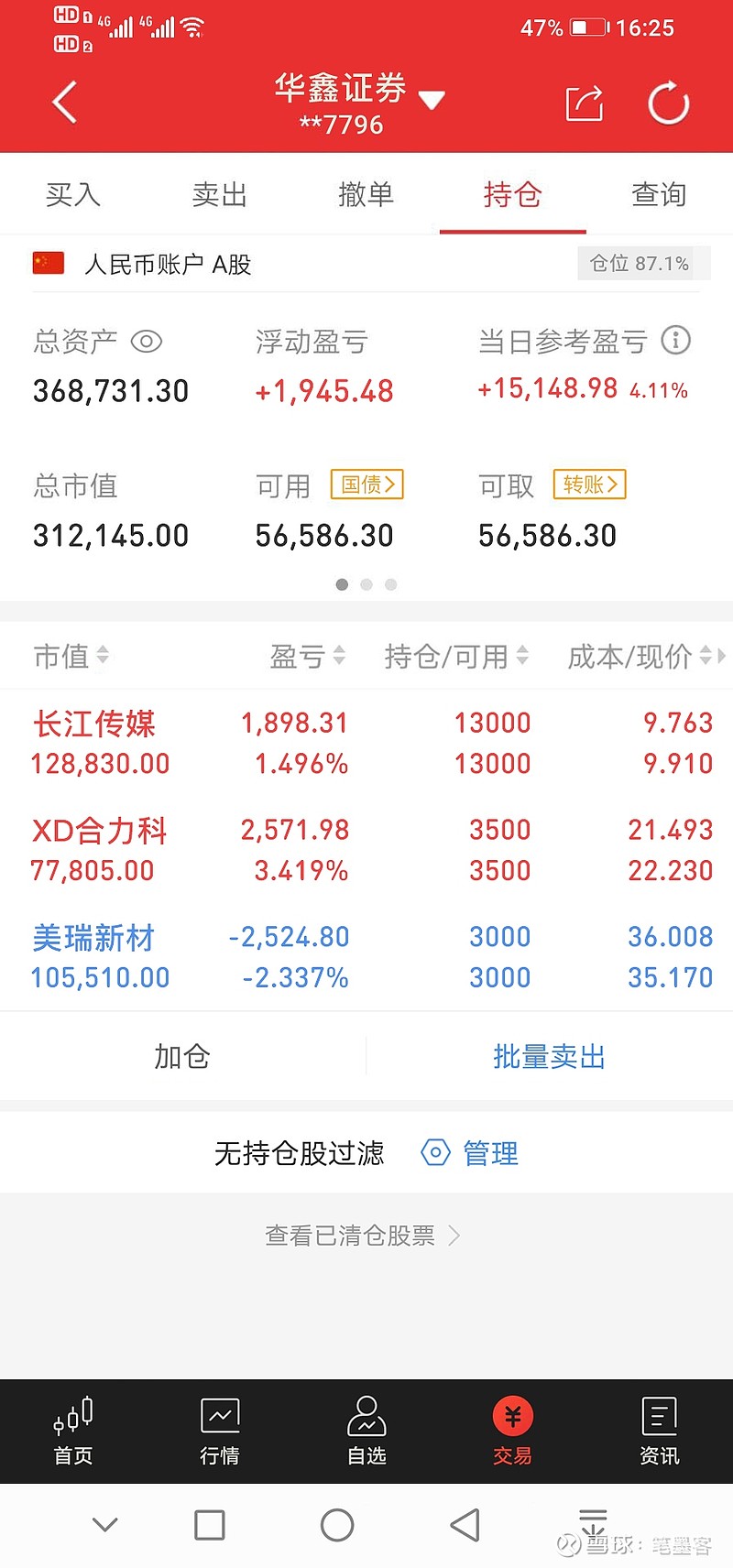Share the holdings page

point(585,103)
